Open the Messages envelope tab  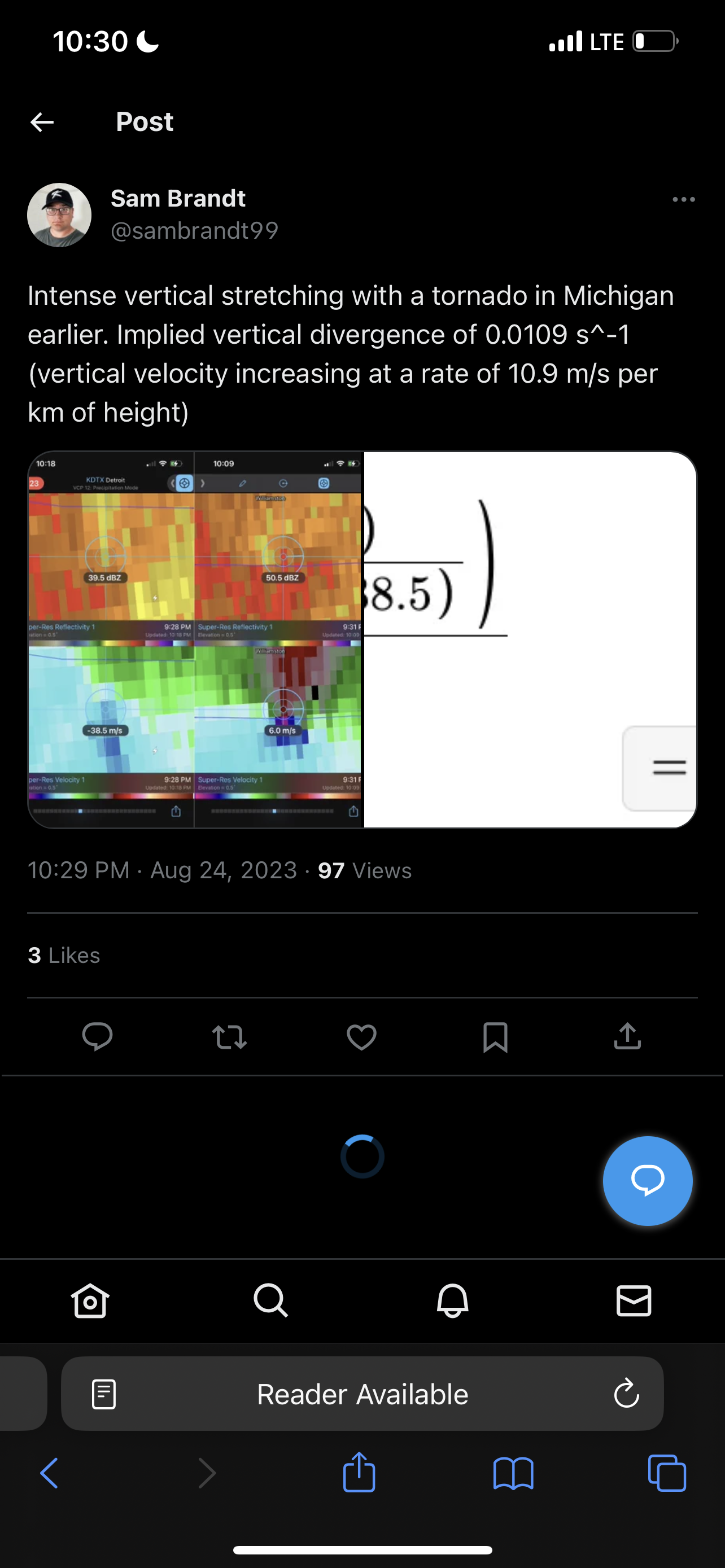[x=634, y=1300]
